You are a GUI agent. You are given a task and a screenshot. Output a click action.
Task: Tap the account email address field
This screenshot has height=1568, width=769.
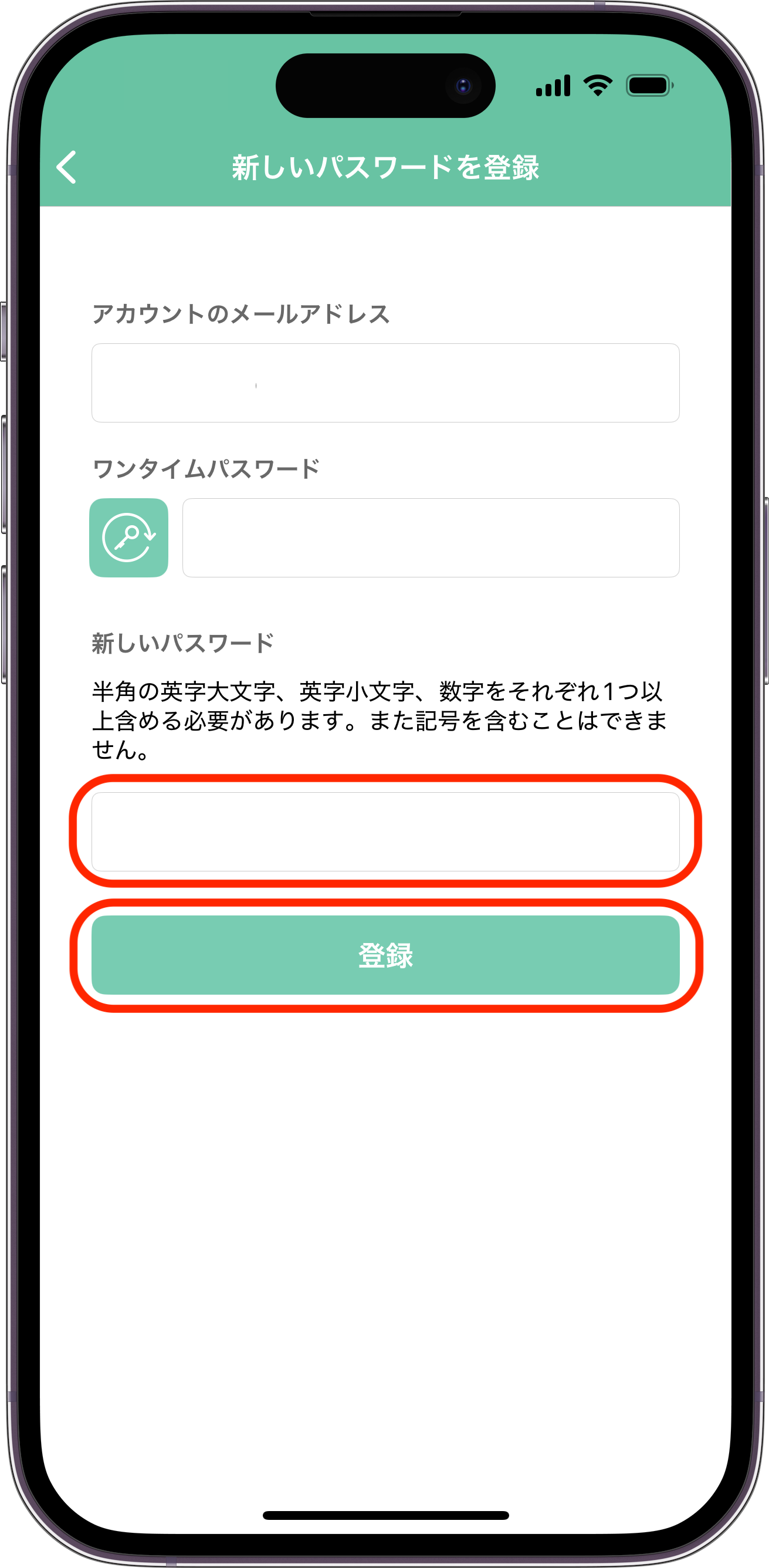coord(385,383)
